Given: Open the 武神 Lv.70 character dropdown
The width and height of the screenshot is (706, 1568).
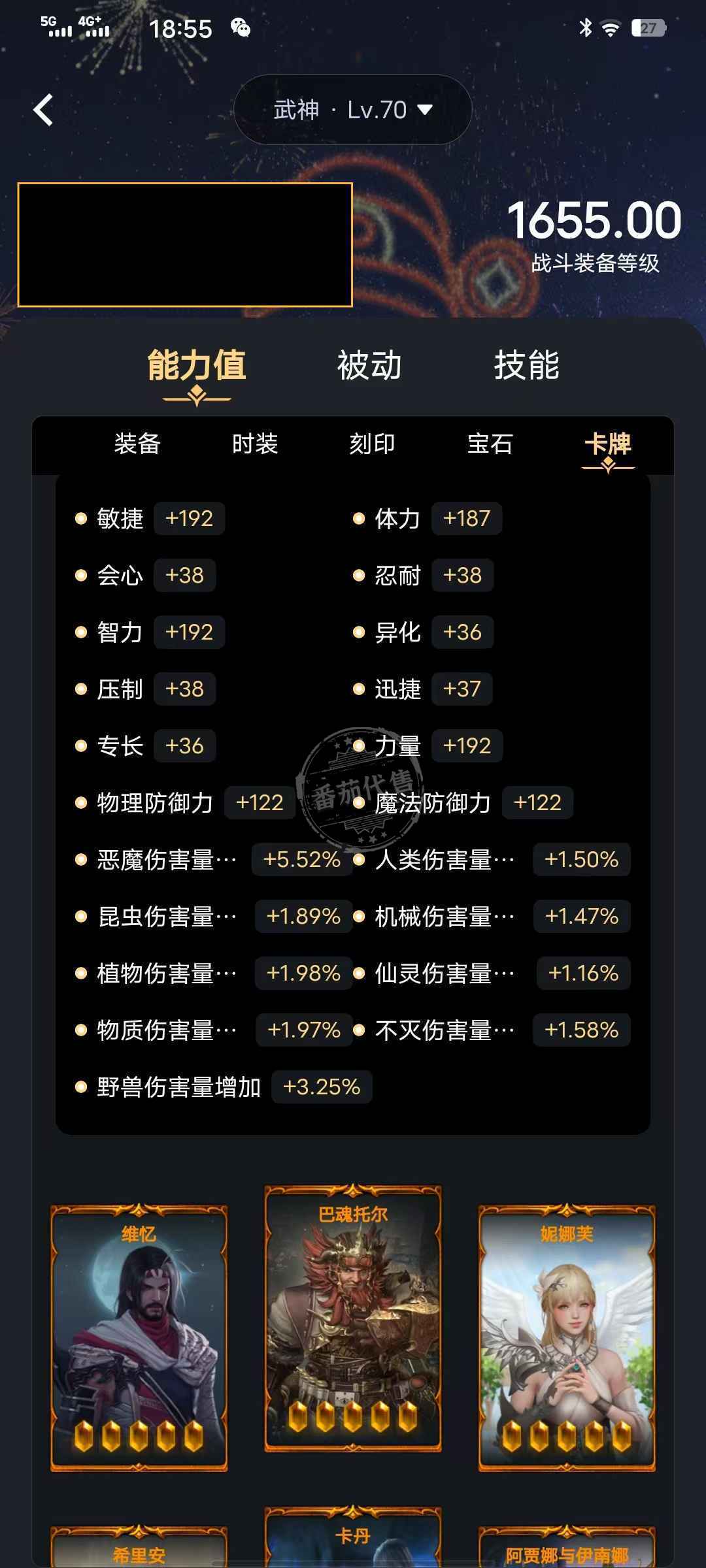Looking at the screenshot, I should 353,110.
